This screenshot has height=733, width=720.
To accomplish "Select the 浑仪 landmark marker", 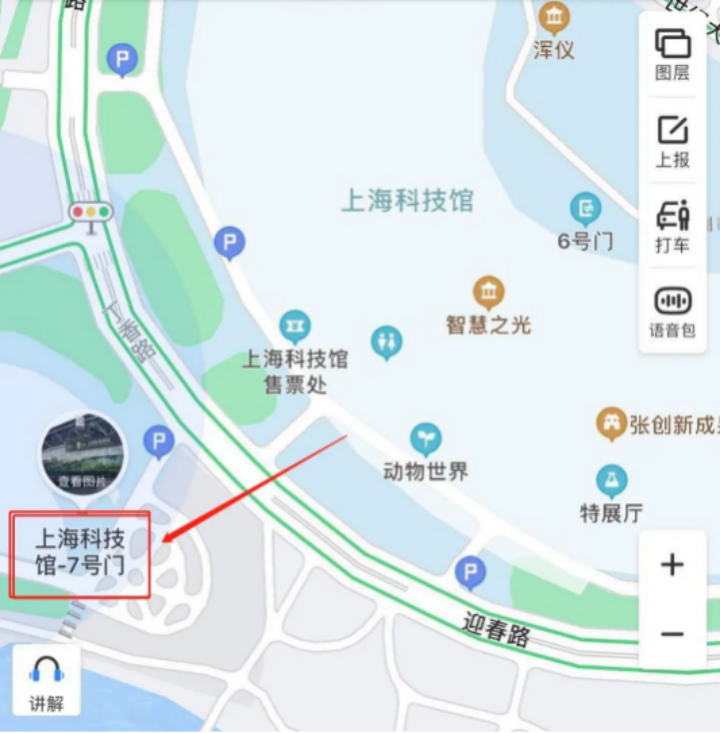I will click(553, 18).
